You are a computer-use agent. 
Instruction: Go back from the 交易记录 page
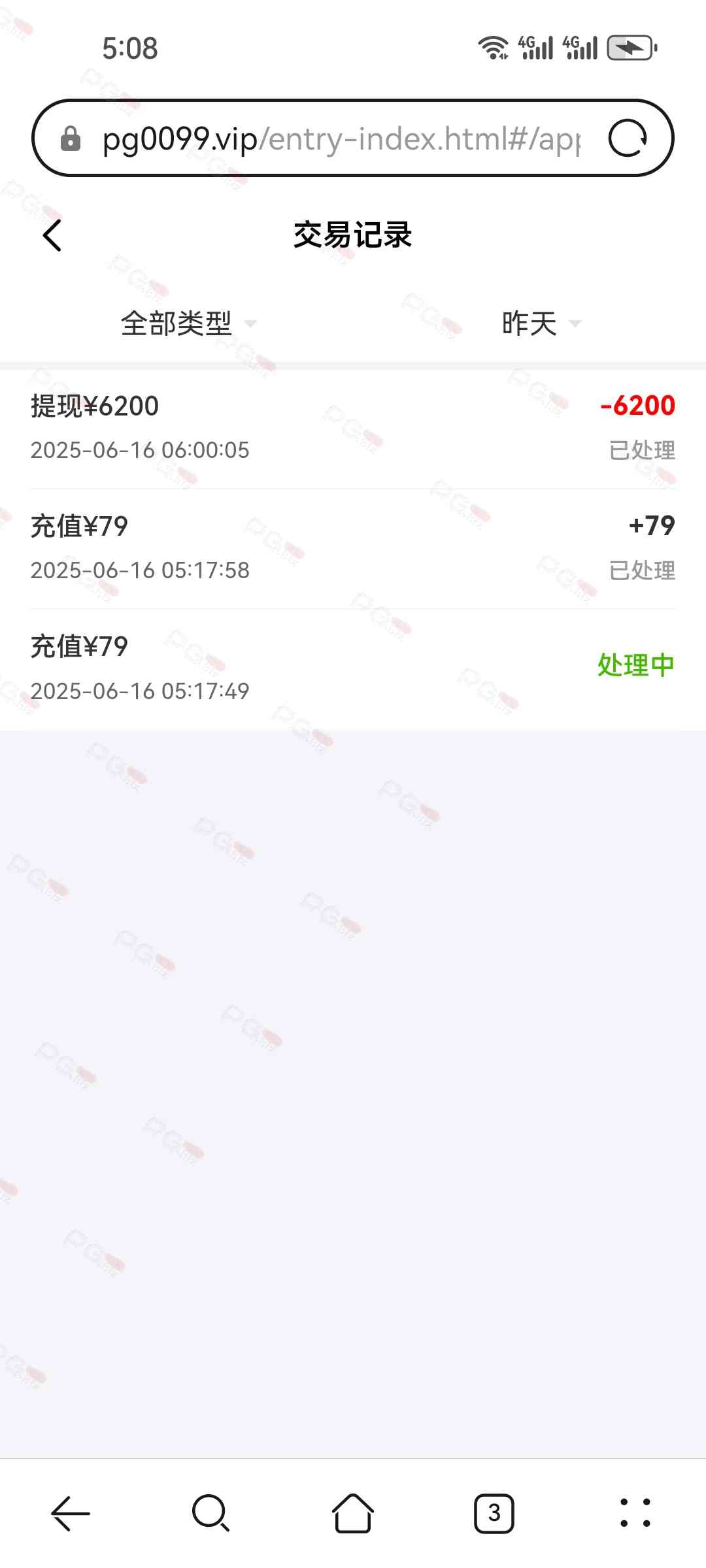(52, 235)
